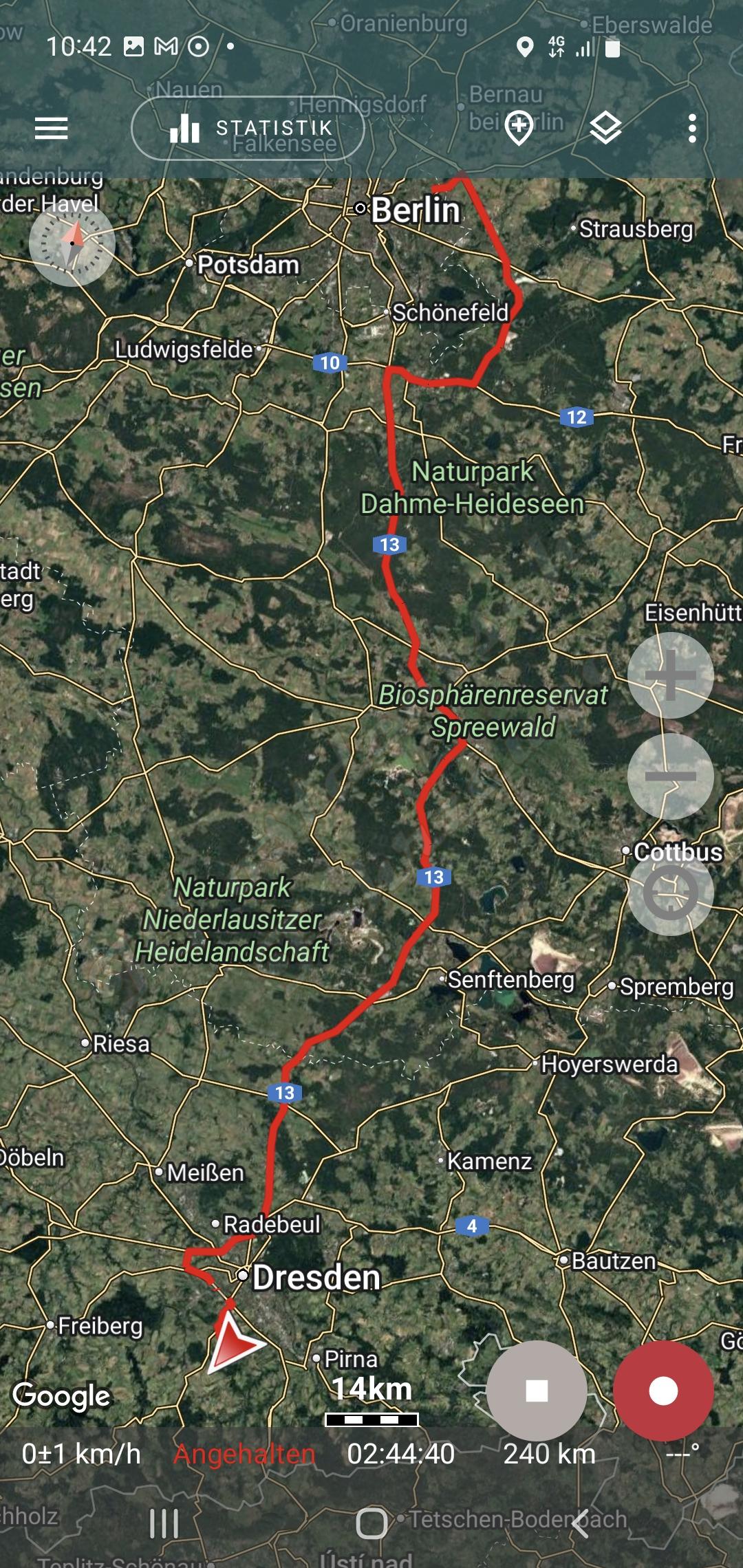Open the STATISTIK view
This screenshot has height=1568, width=743.
pyautogui.click(x=248, y=128)
